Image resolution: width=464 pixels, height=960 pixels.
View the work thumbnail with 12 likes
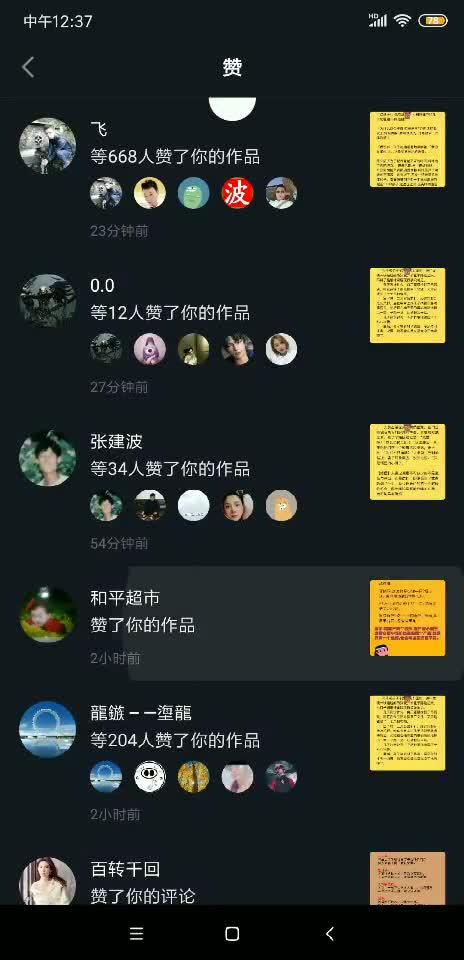[x=408, y=306]
